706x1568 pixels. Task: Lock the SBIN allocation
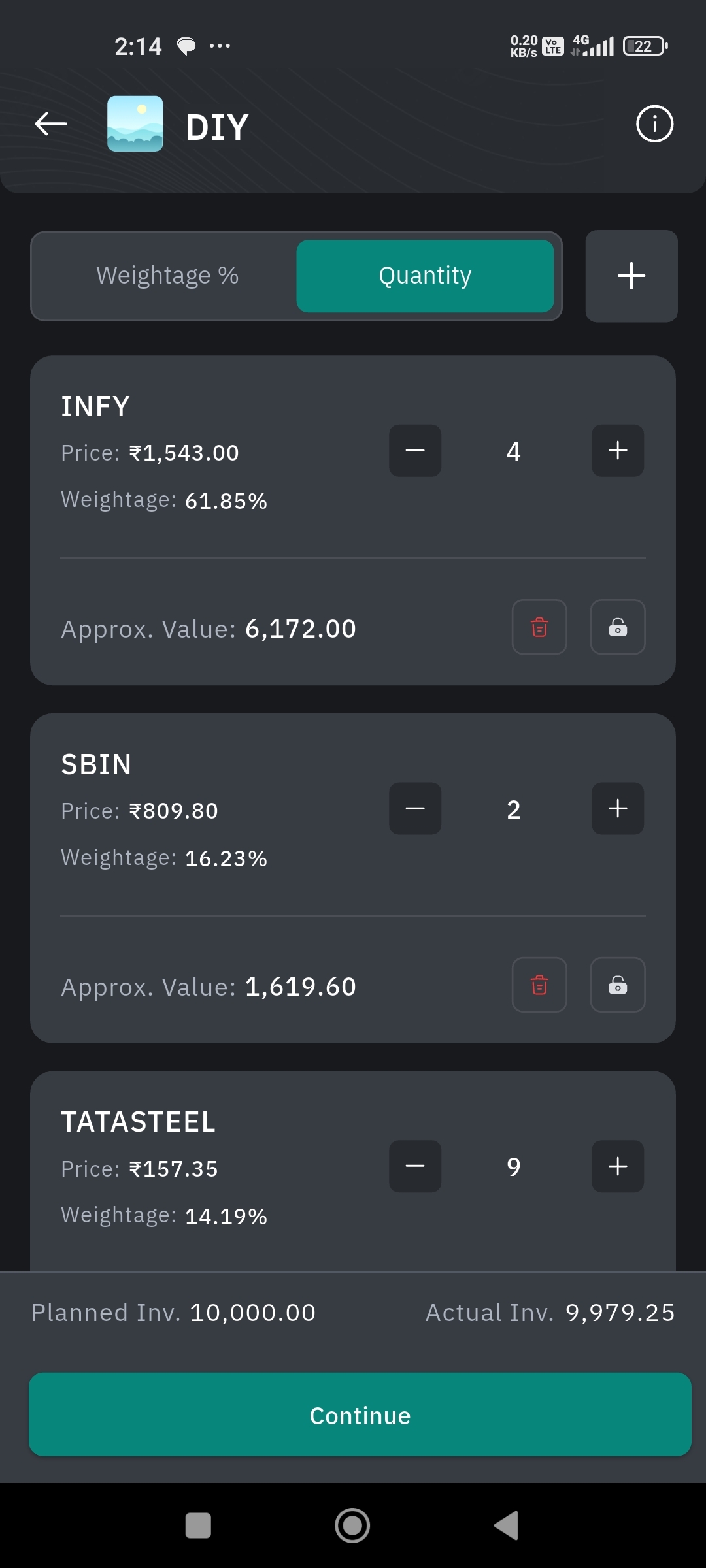tap(618, 985)
